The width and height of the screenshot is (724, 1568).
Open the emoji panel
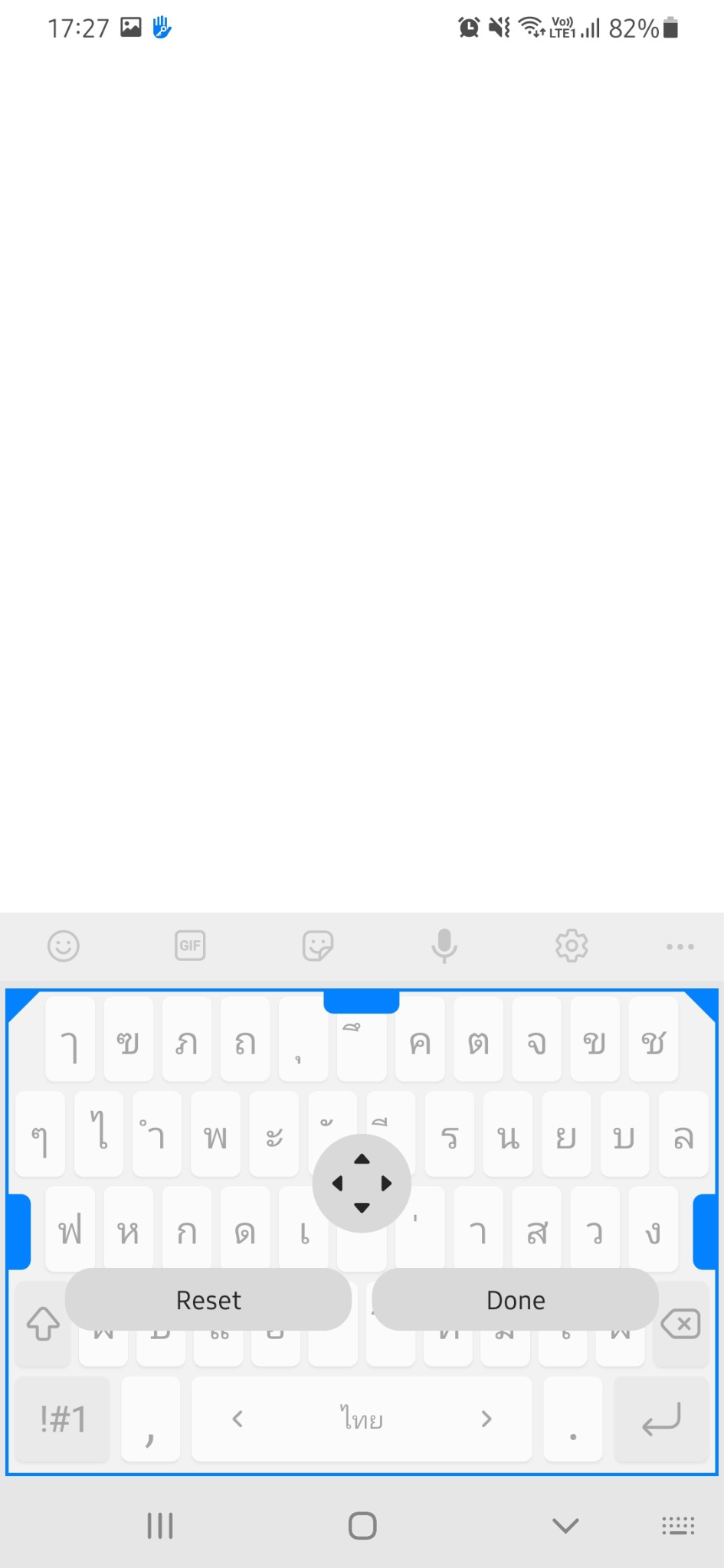pos(64,946)
